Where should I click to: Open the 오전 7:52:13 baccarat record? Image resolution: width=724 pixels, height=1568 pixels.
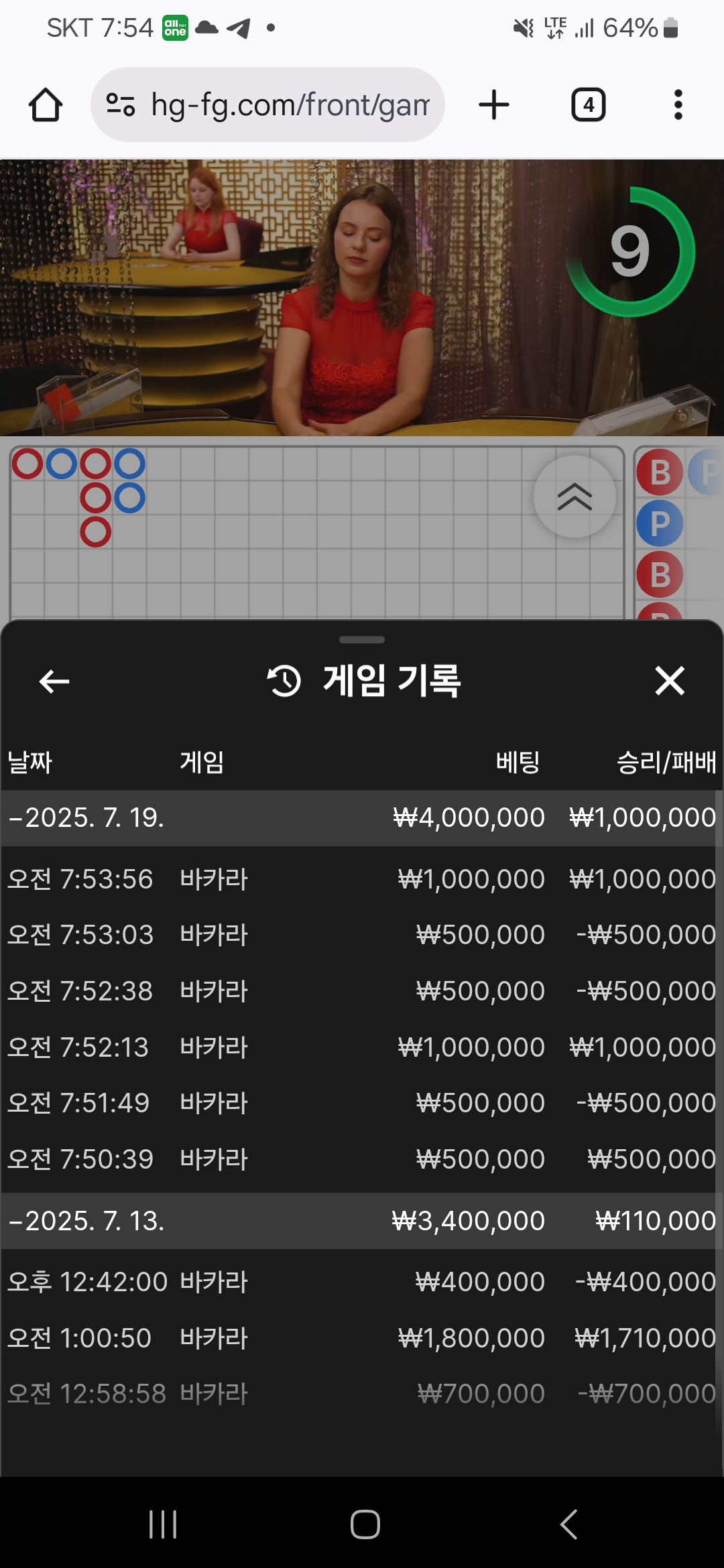click(x=361, y=1047)
